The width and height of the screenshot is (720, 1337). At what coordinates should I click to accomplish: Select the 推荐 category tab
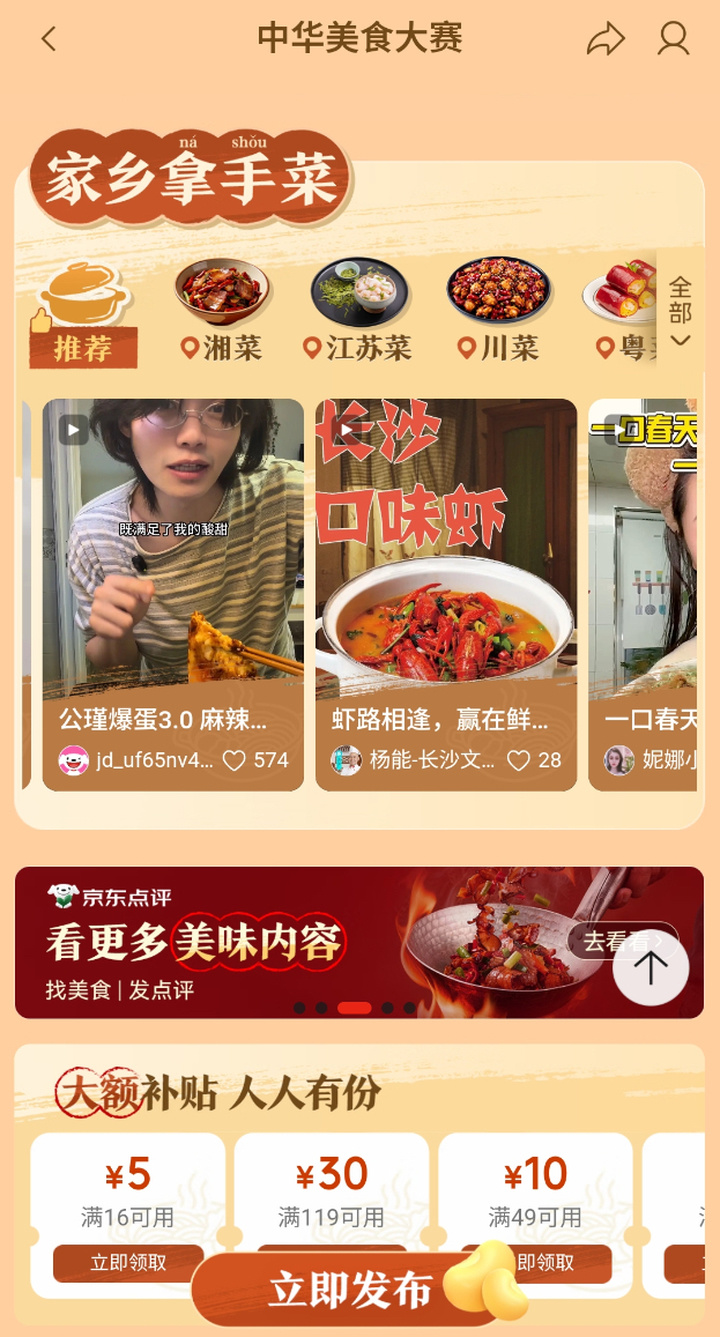pyautogui.click(x=84, y=315)
